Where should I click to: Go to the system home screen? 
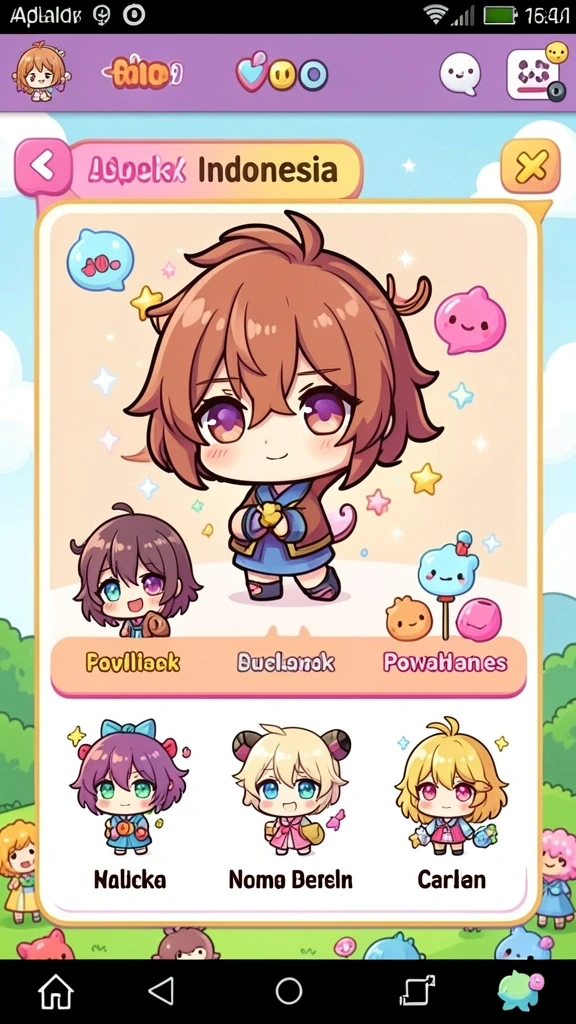pos(56,991)
